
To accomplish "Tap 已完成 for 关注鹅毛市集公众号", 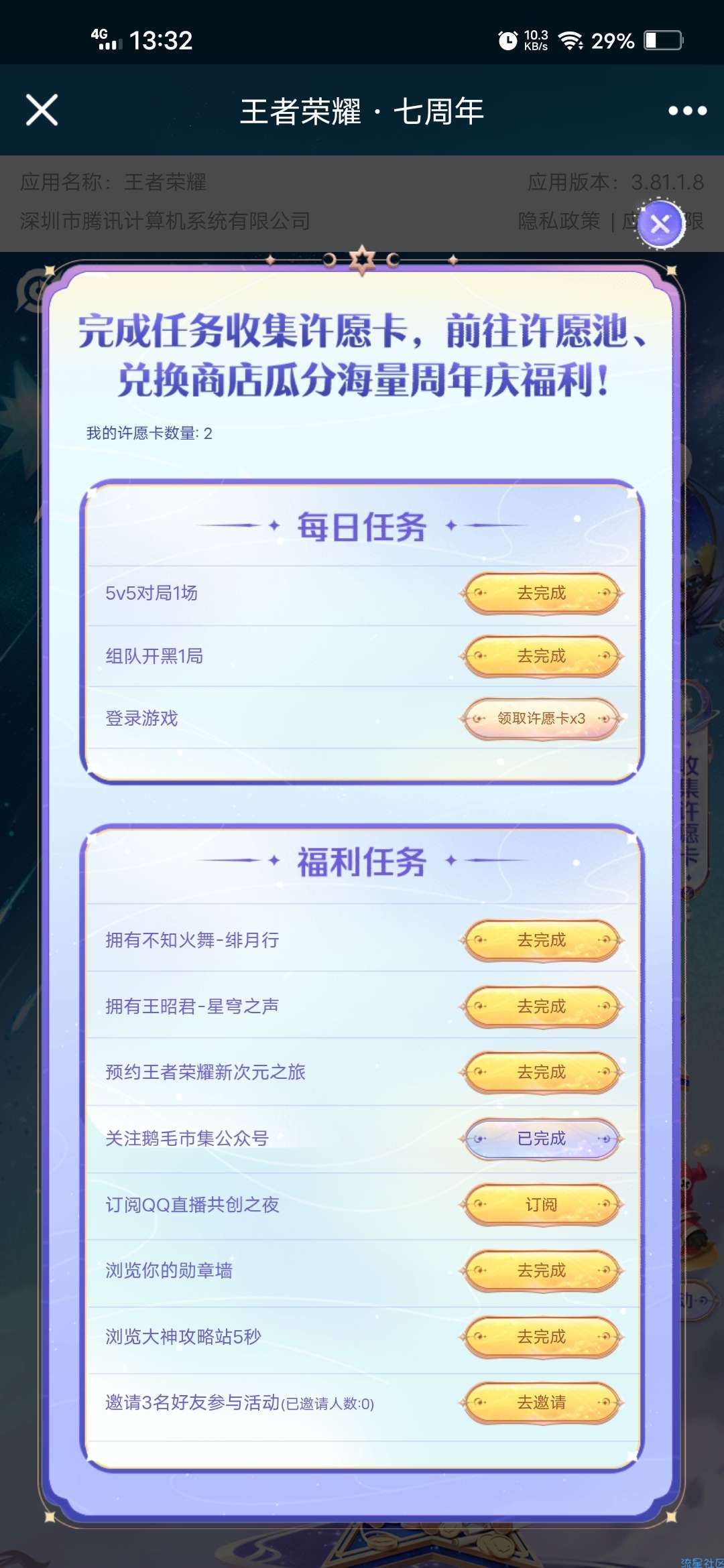I will (x=541, y=1138).
